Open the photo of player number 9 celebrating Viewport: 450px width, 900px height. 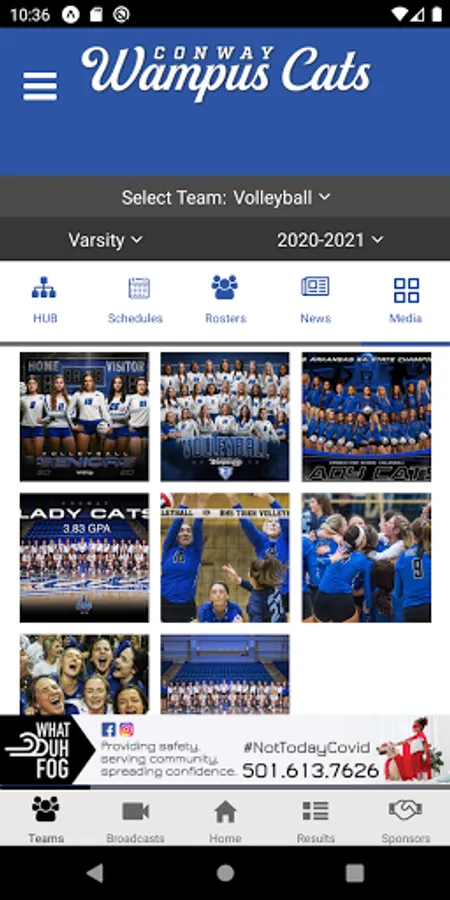366,557
